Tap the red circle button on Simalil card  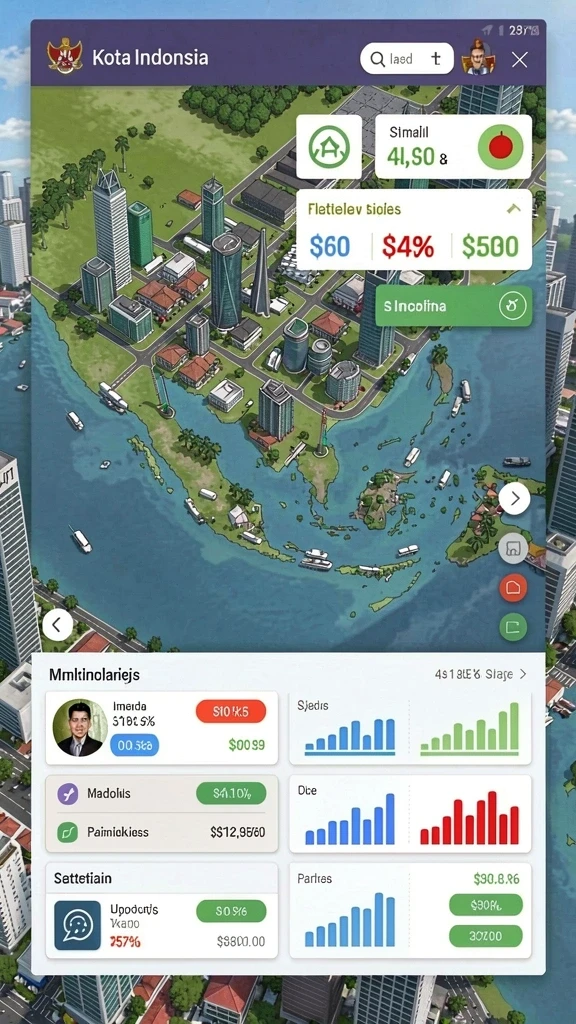pos(500,147)
